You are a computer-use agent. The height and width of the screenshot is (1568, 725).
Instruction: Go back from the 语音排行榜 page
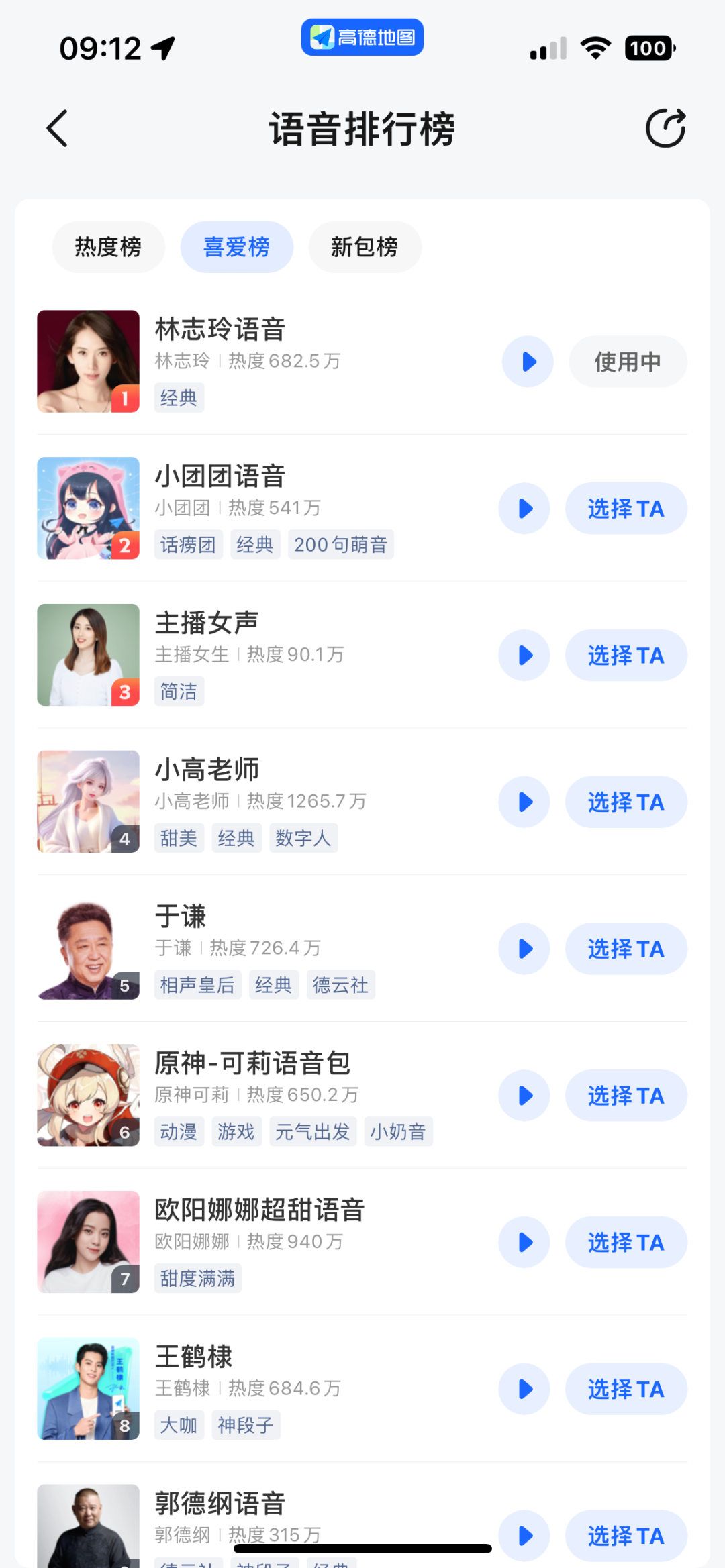pos(58,128)
